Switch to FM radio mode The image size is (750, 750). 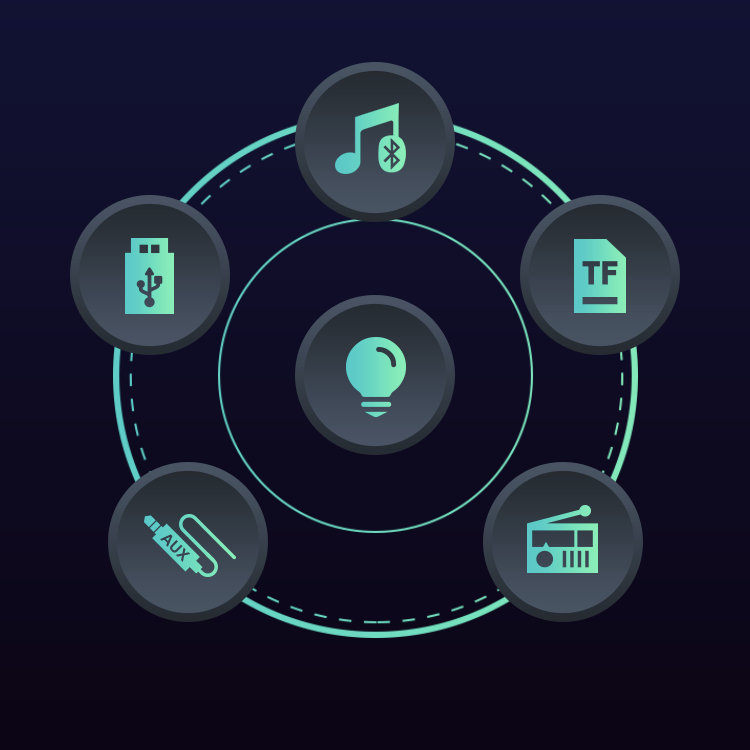[563, 542]
